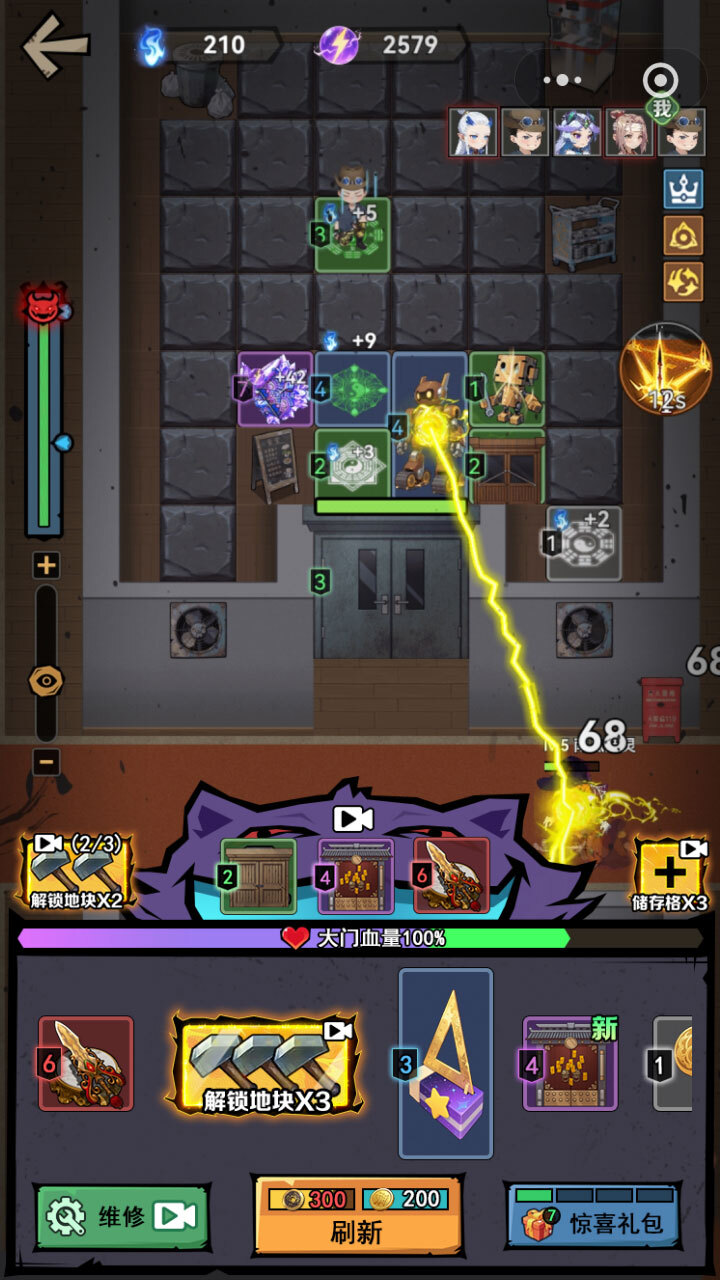Tap the level 7 purple crystal tile
Viewport: 720px width, 1280px height.
pos(274,389)
